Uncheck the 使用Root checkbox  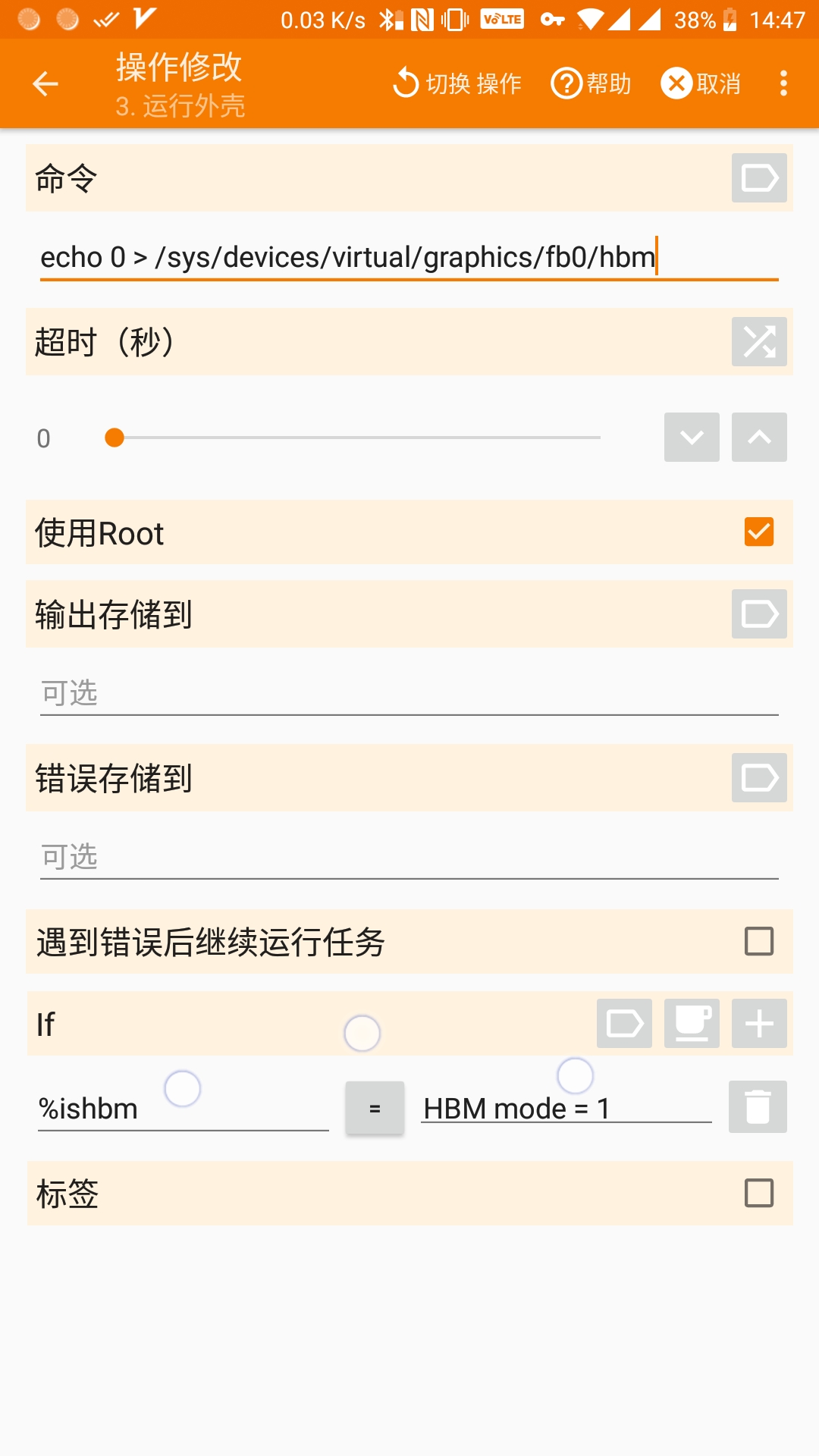click(759, 532)
